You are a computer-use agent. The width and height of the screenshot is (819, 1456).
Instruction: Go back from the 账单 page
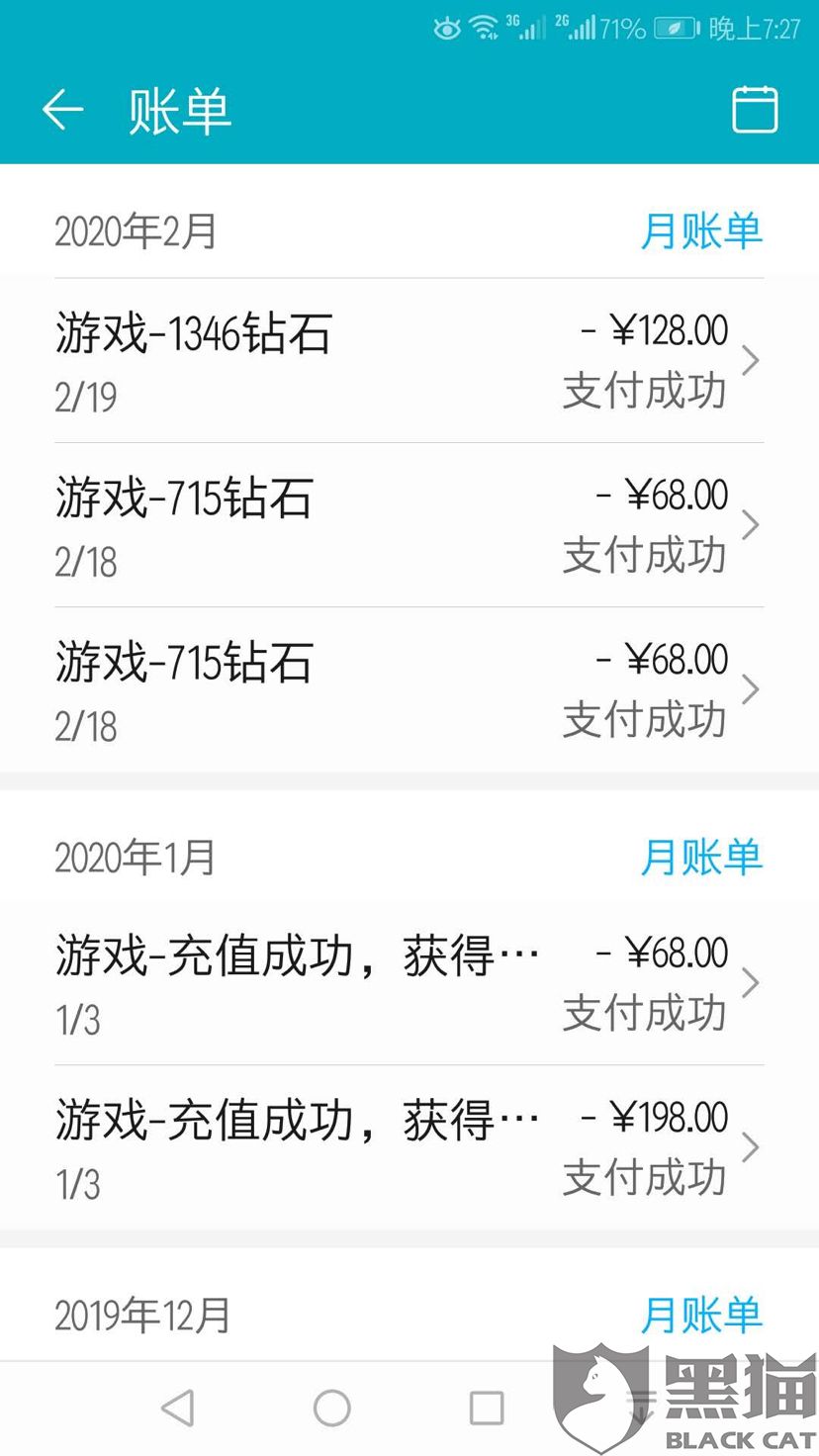click(62, 109)
